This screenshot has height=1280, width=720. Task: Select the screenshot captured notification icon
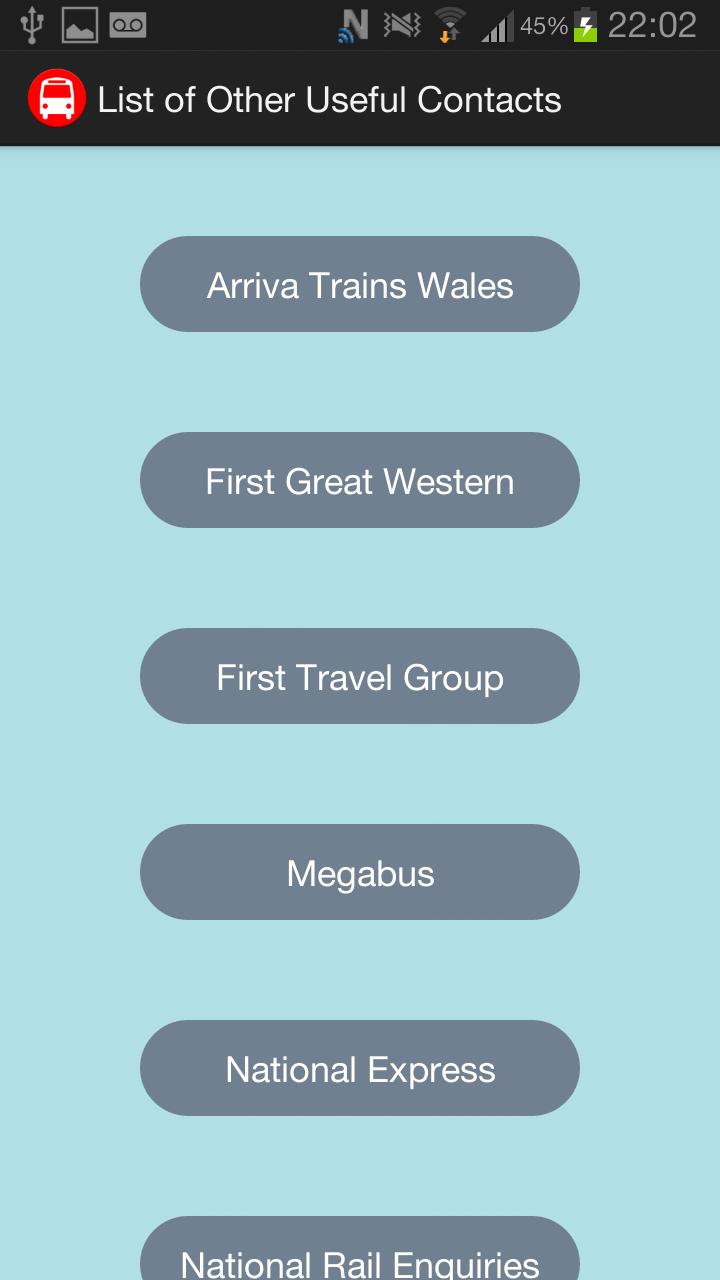pyautogui.click(x=82, y=24)
